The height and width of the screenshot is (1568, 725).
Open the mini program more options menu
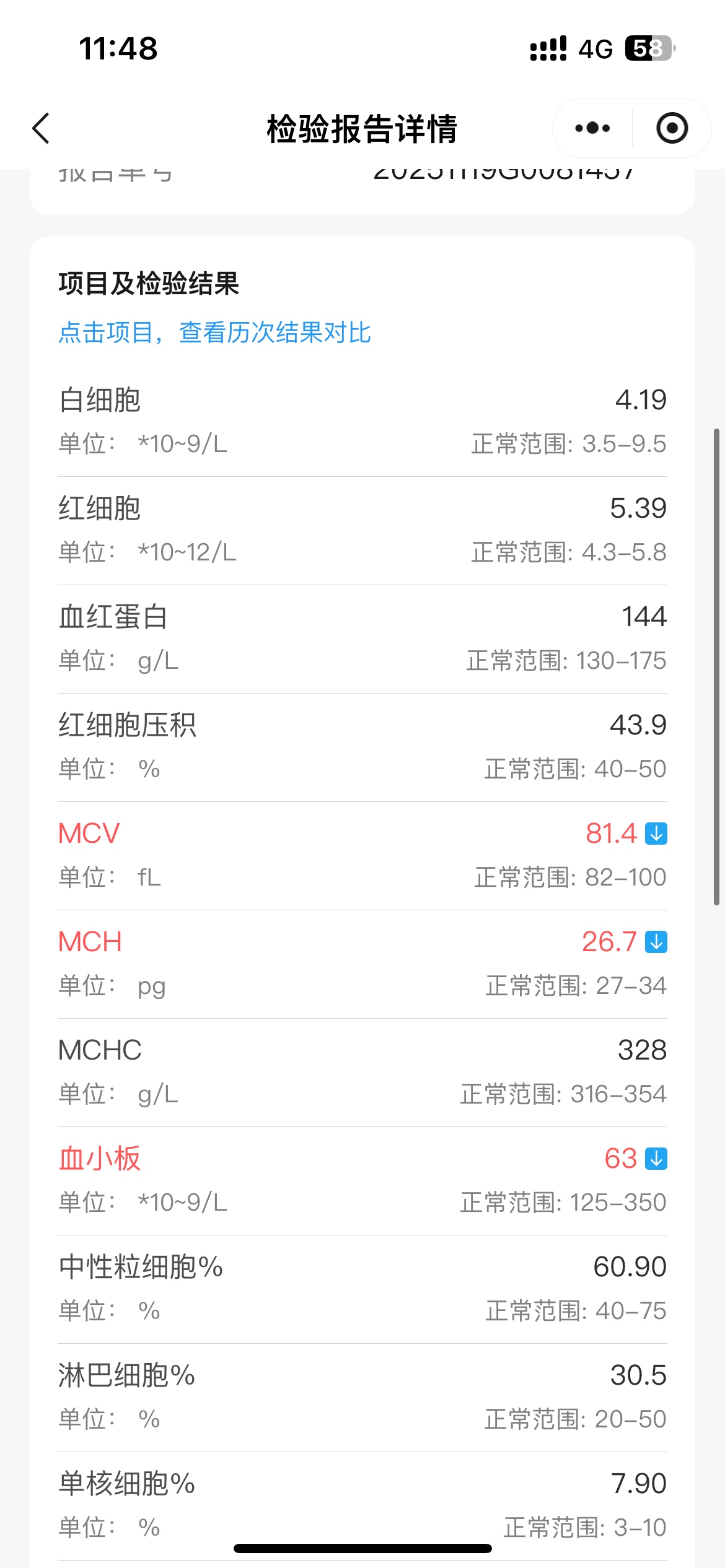tap(592, 128)
